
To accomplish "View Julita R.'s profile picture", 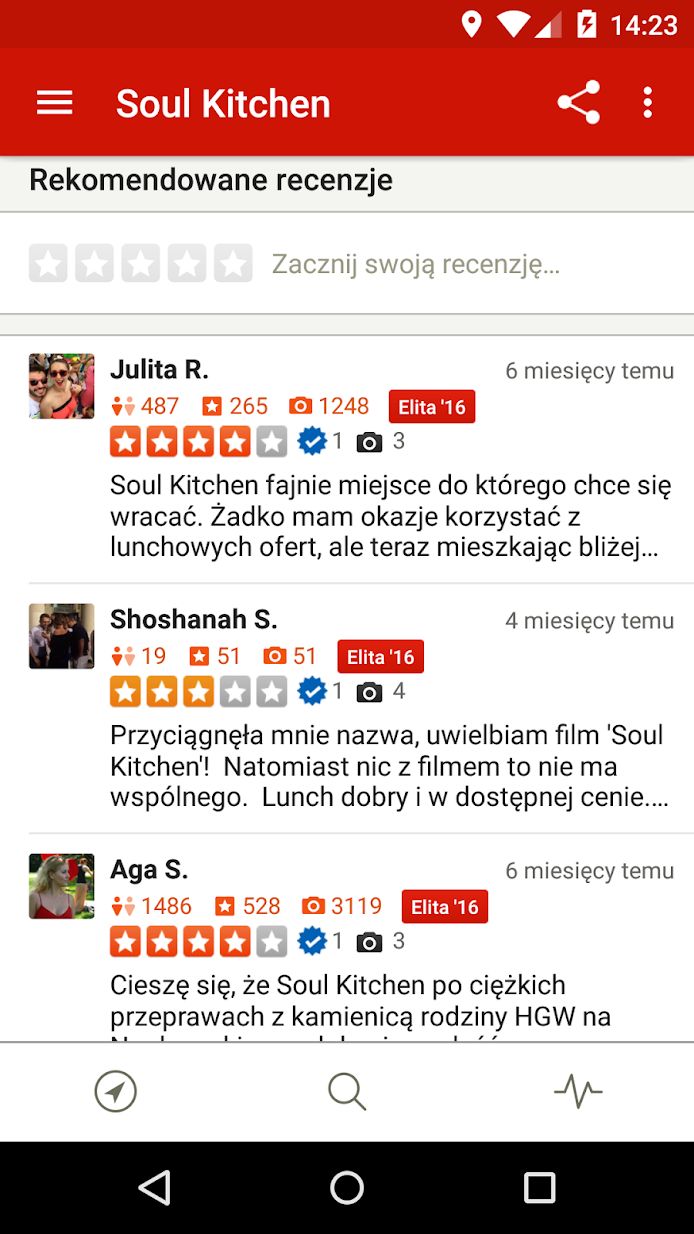I will pos(61,386).
